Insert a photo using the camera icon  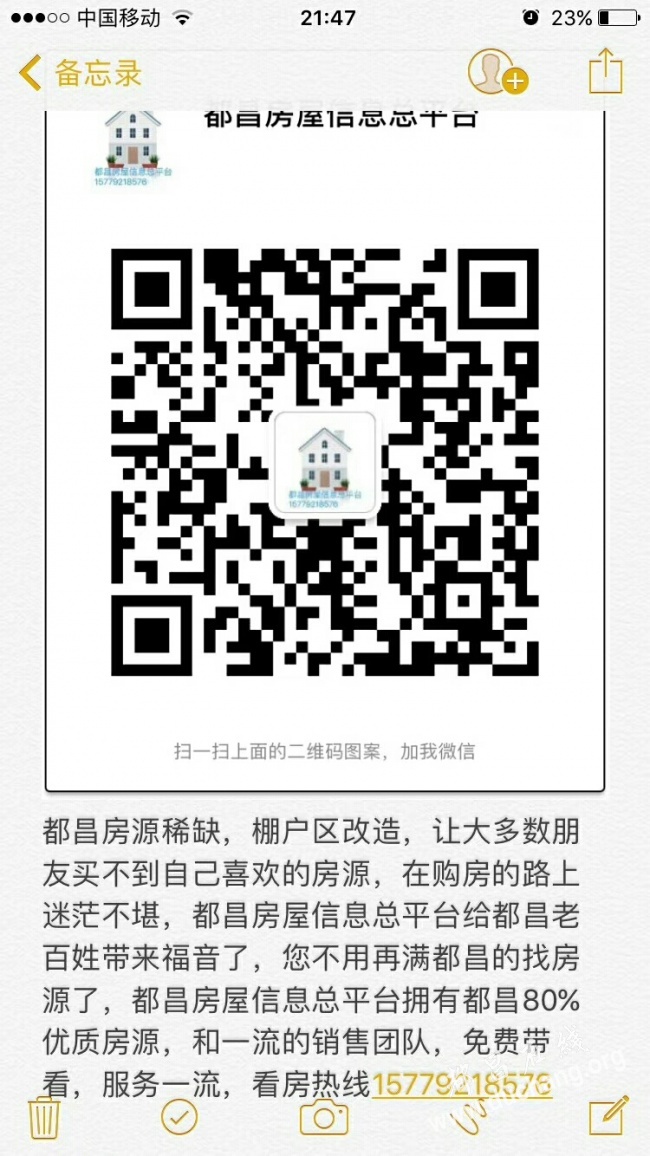324,1116
